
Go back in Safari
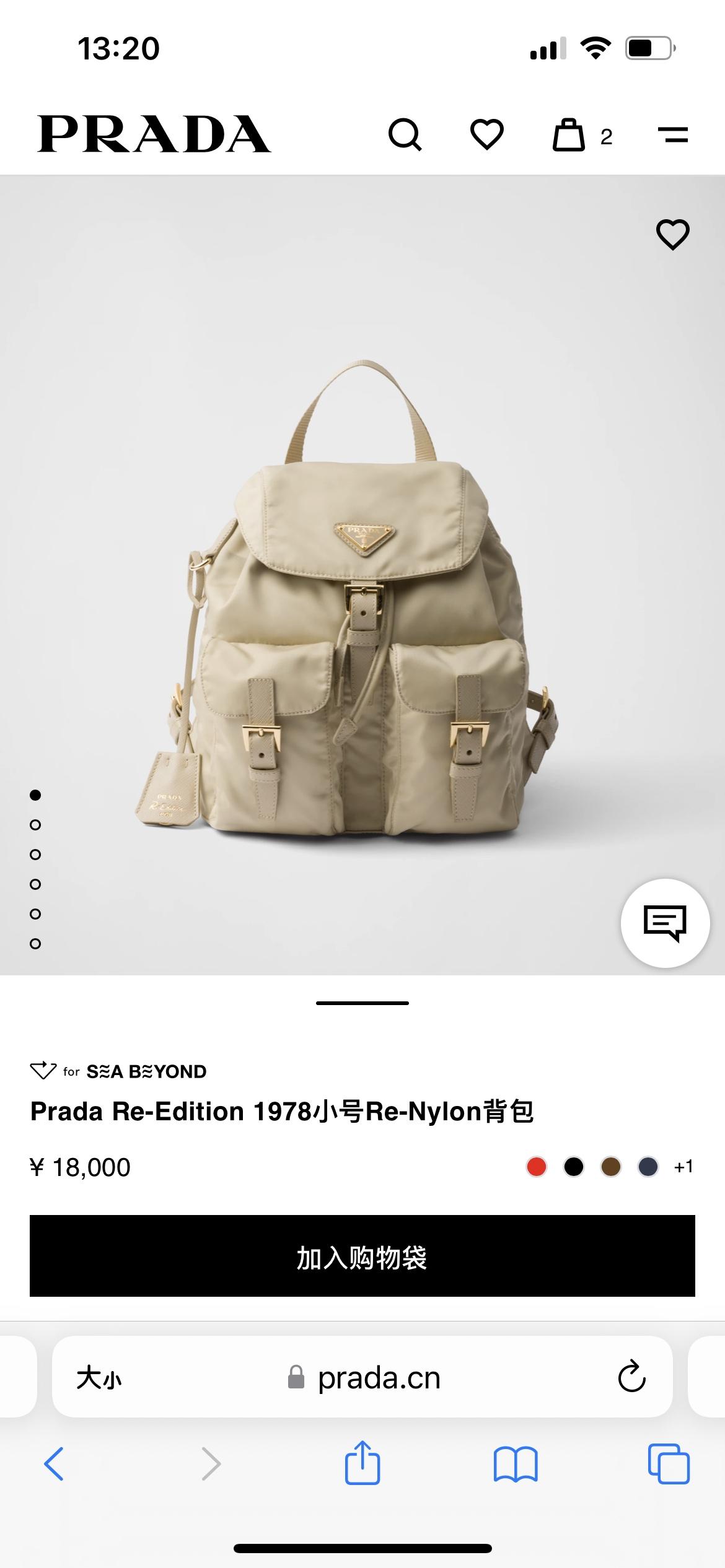click(54, 1464)
